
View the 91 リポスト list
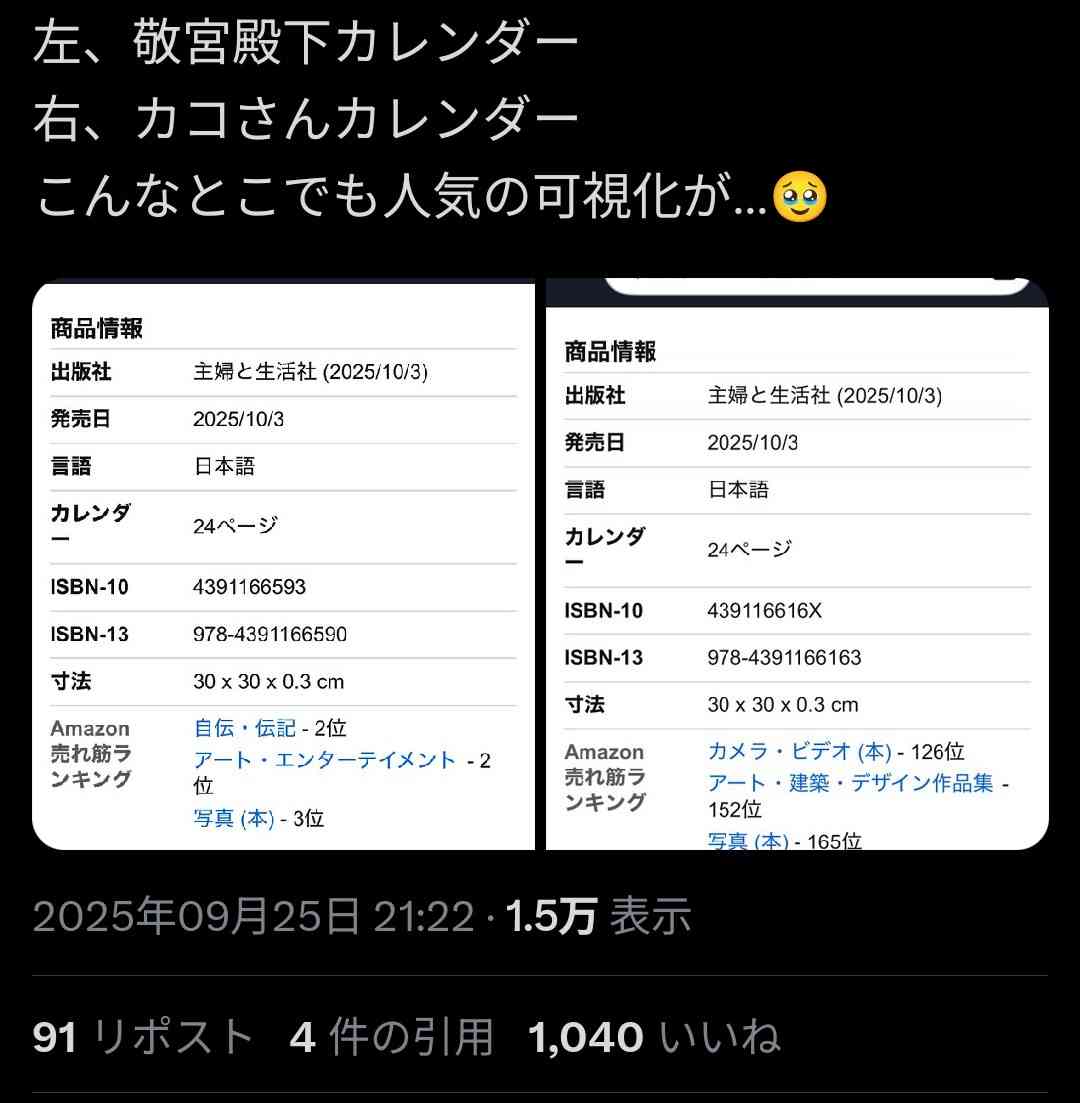pyautogui.click(x=143, y=1037)
